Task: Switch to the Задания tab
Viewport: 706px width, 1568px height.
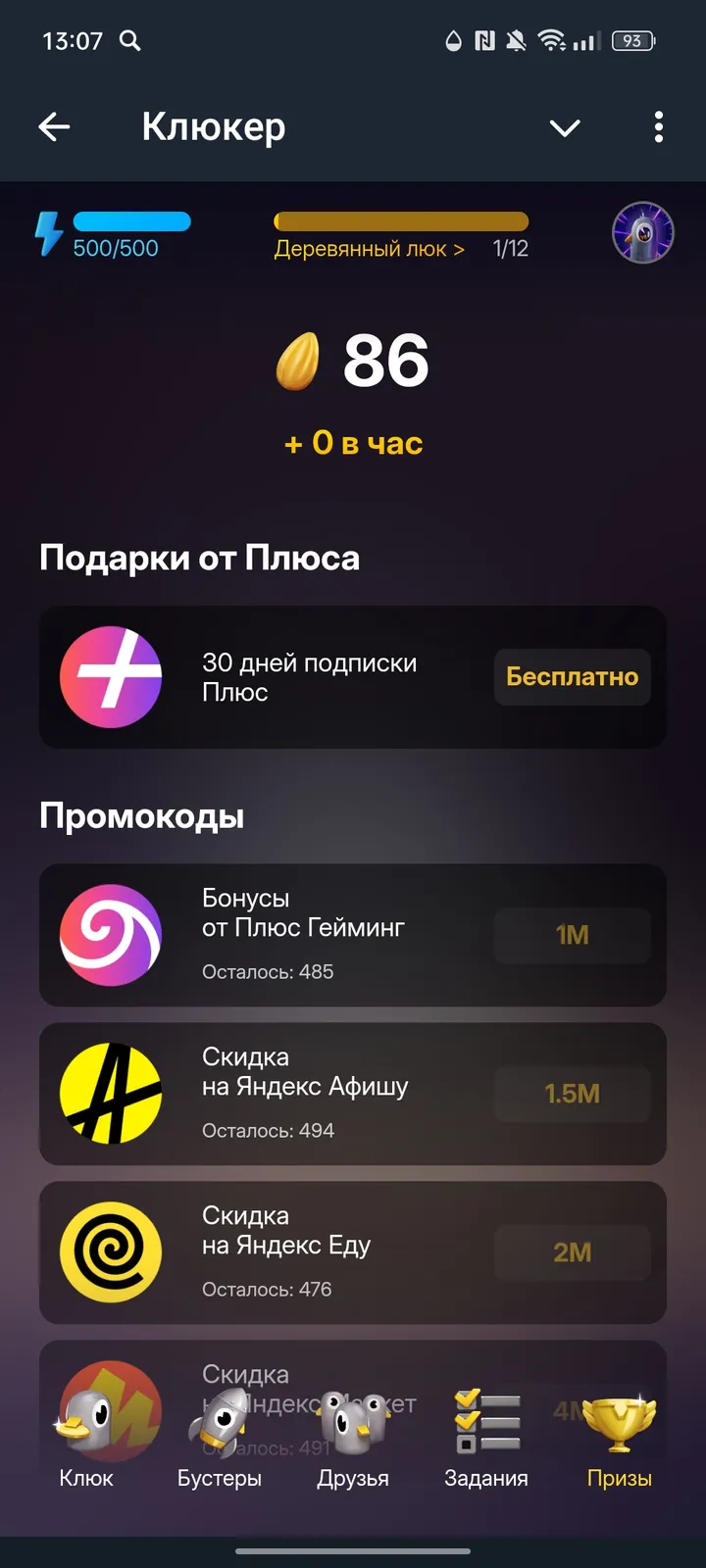Action: pos(486,1439)
